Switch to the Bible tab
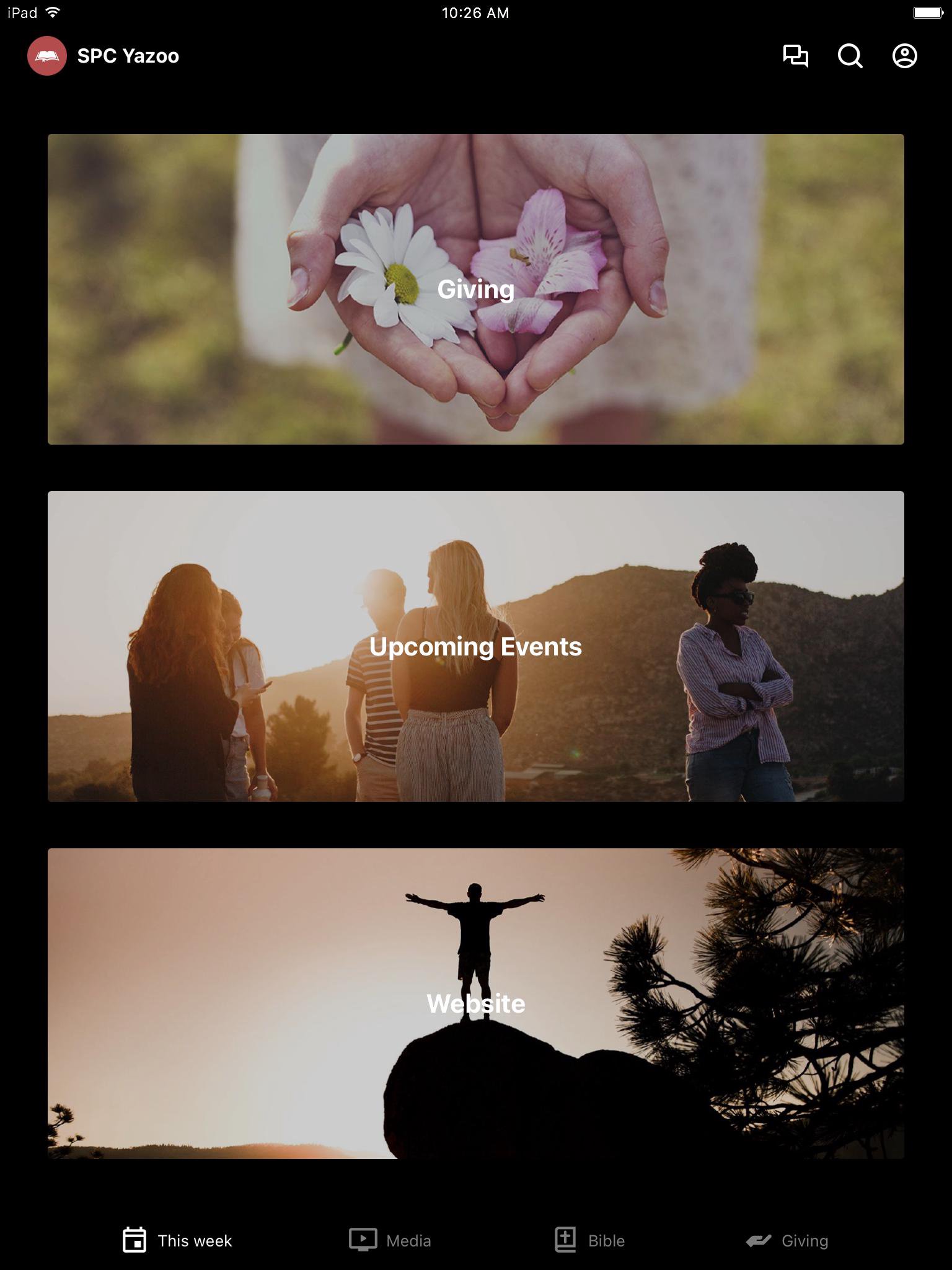The image size is (952, 1270). click(589, 1240)
